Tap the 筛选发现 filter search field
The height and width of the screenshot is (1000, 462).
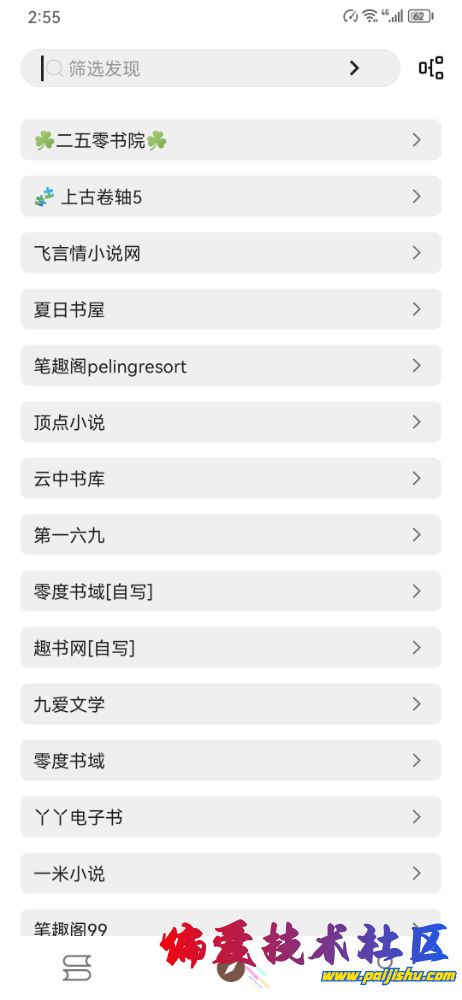tap(191, 68)
